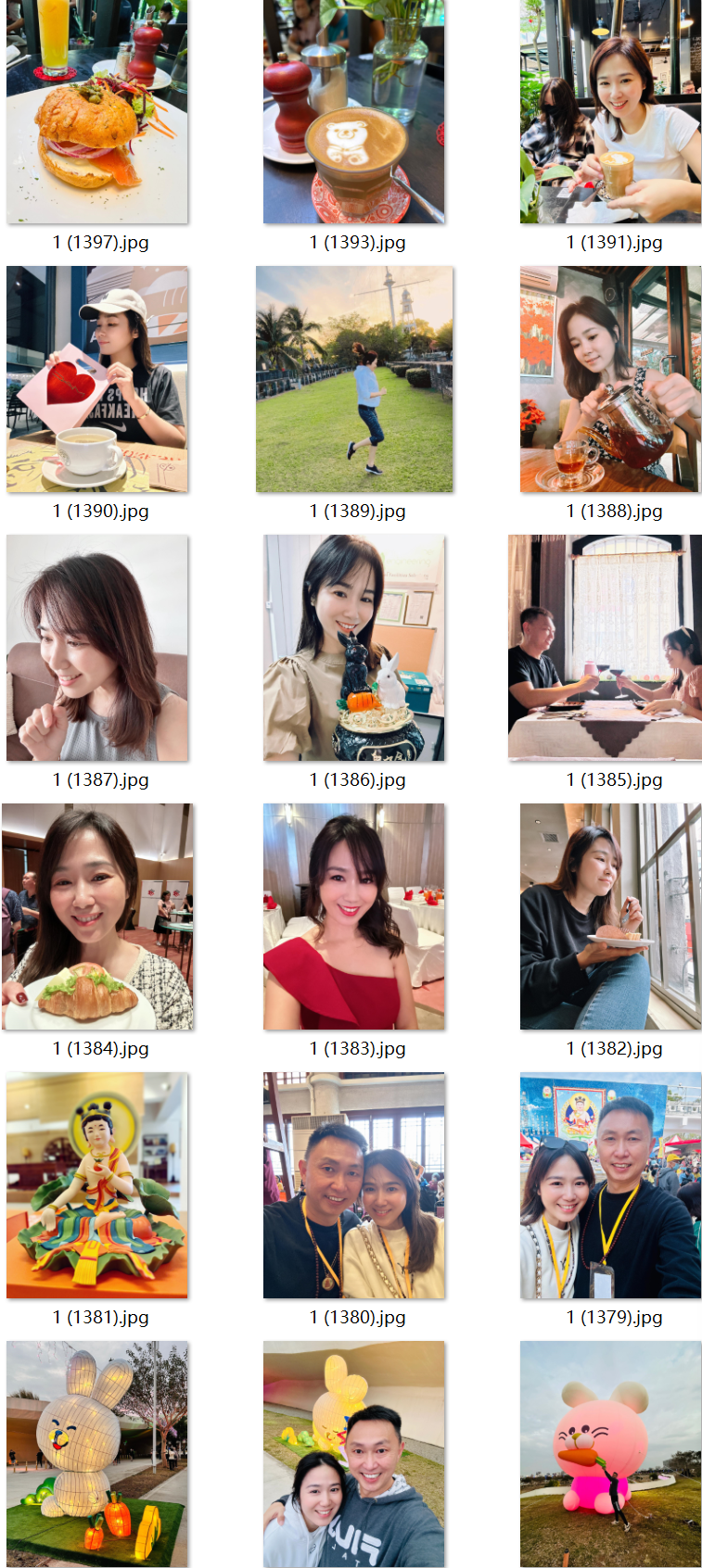Image resolution: width=702 pixels, height=1568 pixels.
Task: Select the file 1 (1386).jpg
Action: coord(353,648)
